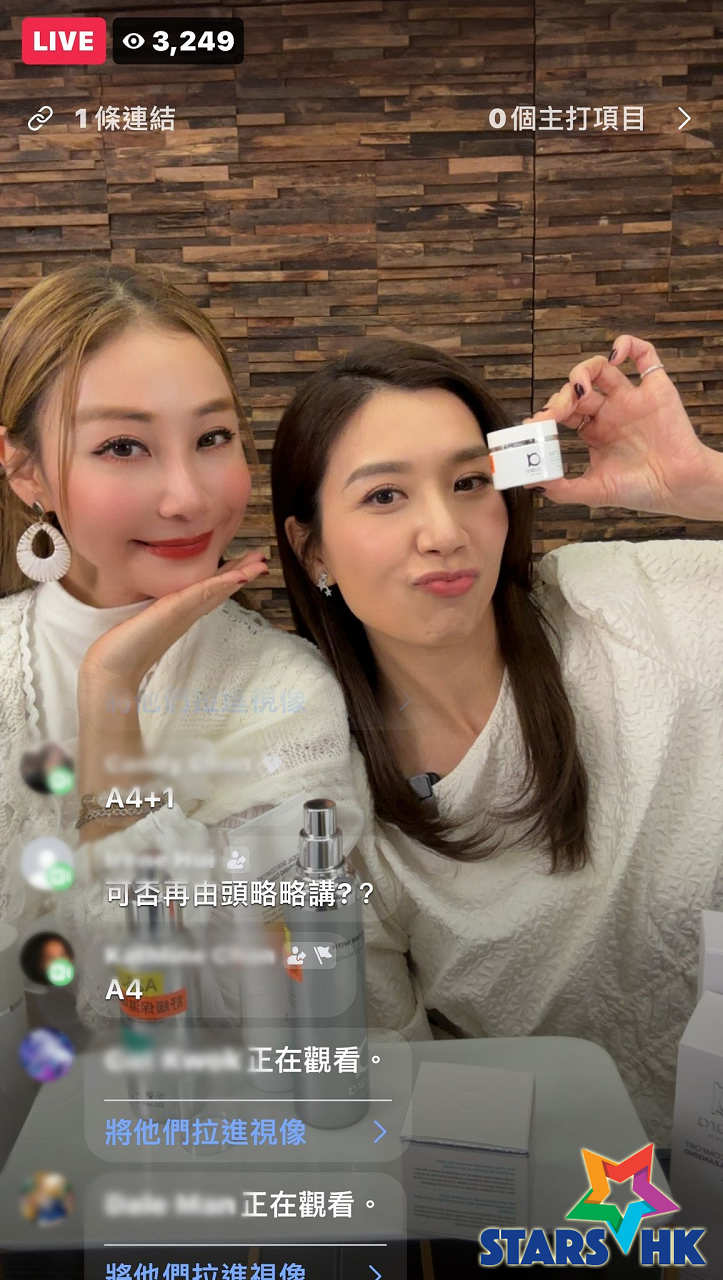Open the comment 可否再由頭略略講??
The height and width of the screenshot is (1280, 723).
(240, 894)
